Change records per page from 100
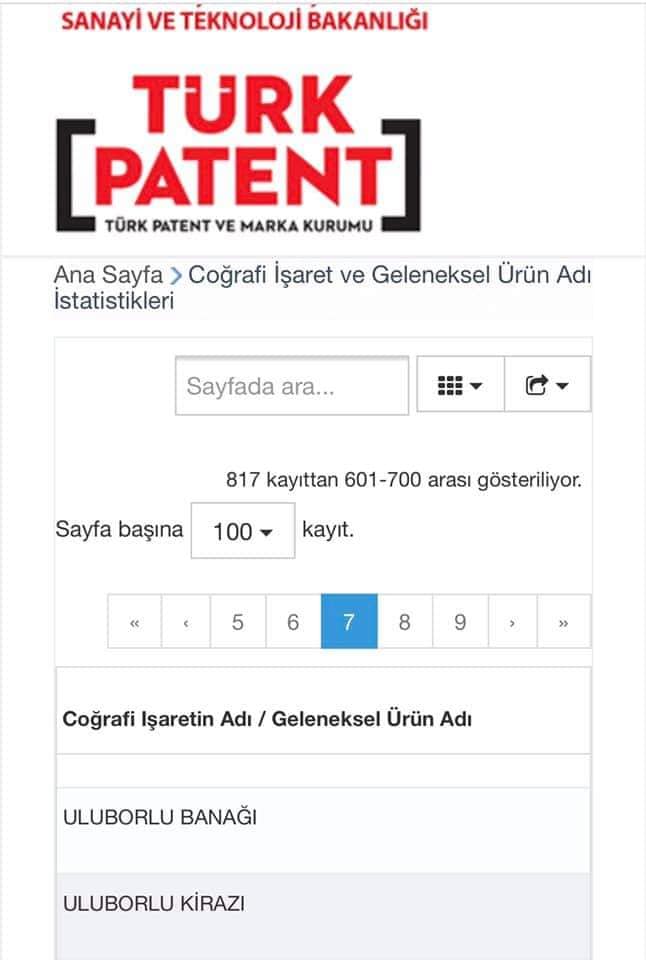This screenshot has height=960, width=646. point(242,531)
